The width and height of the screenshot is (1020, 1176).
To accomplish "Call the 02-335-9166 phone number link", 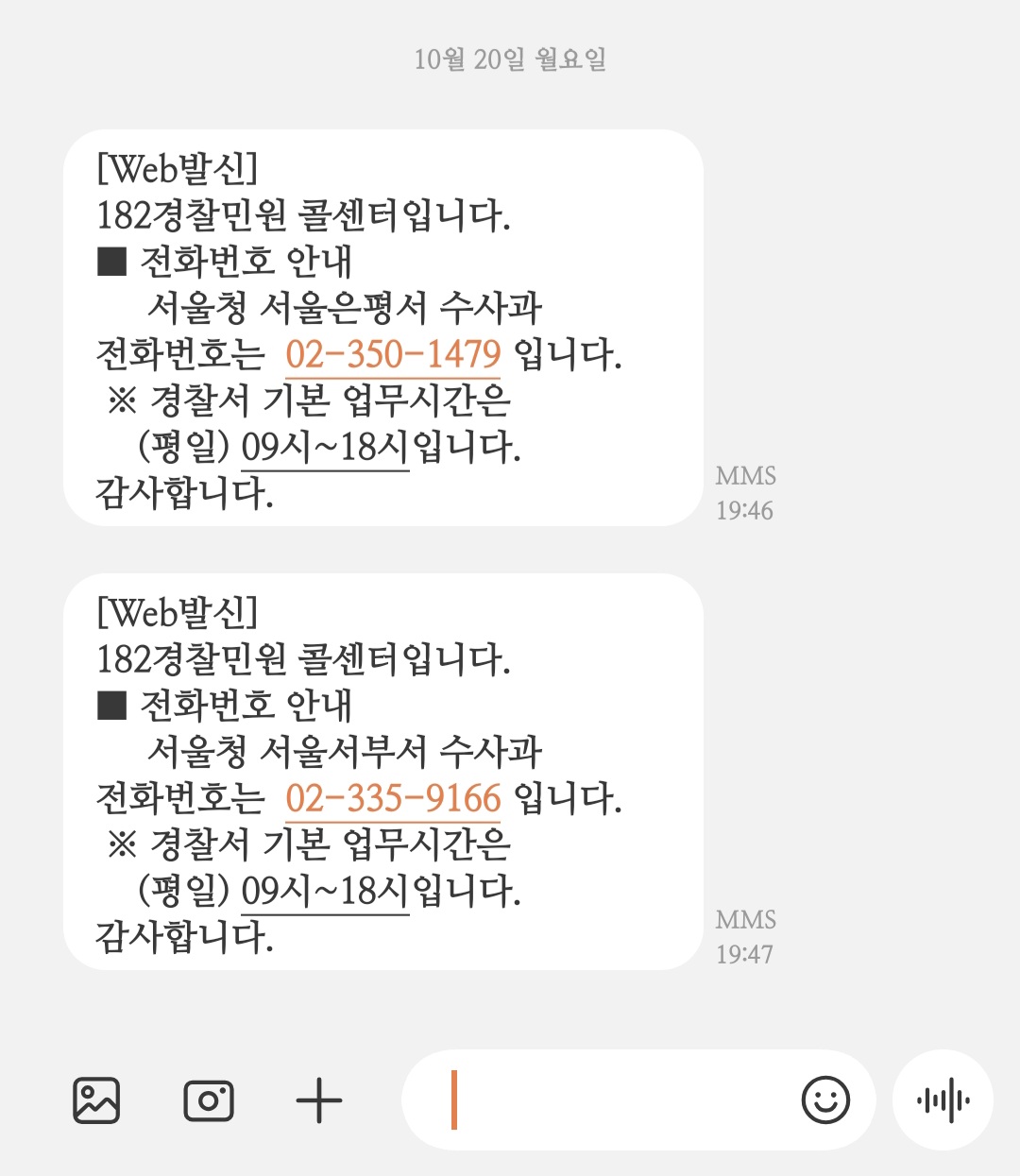I will click(393, 799).
